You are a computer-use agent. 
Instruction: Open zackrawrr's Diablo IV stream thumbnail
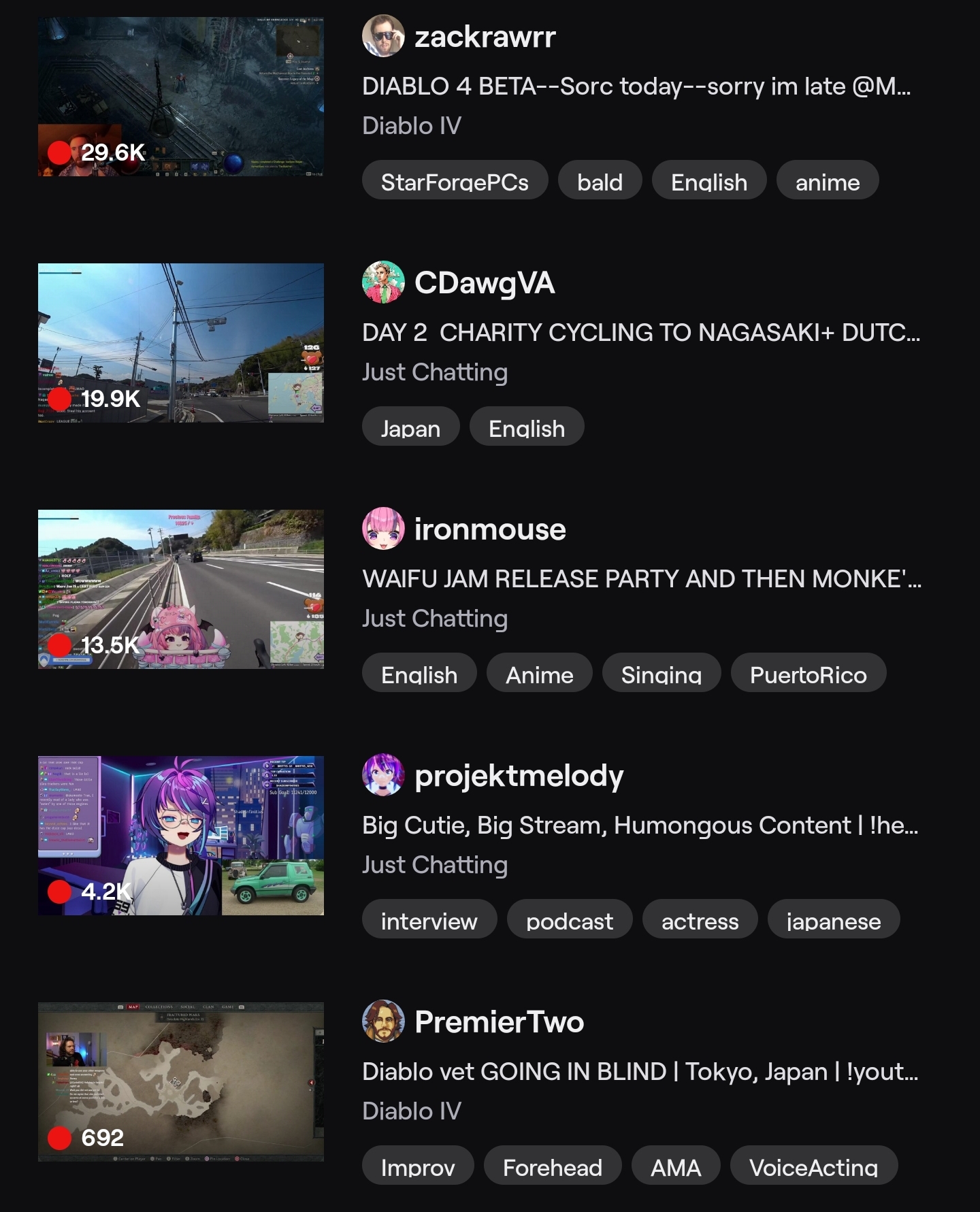tap(180, 97)
